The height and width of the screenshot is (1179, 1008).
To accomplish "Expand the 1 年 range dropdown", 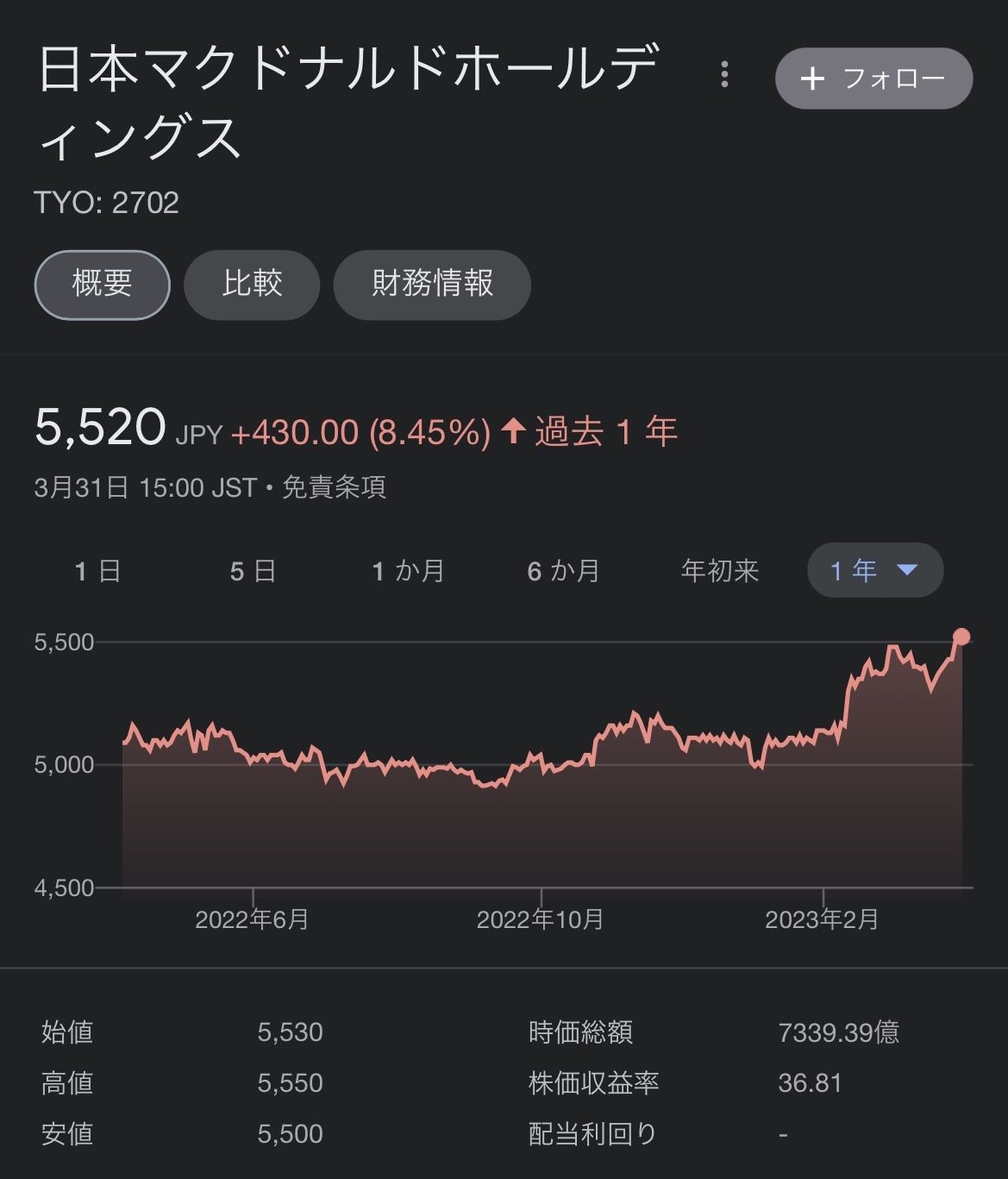I will pyautogui.click(x=875, y=570).
